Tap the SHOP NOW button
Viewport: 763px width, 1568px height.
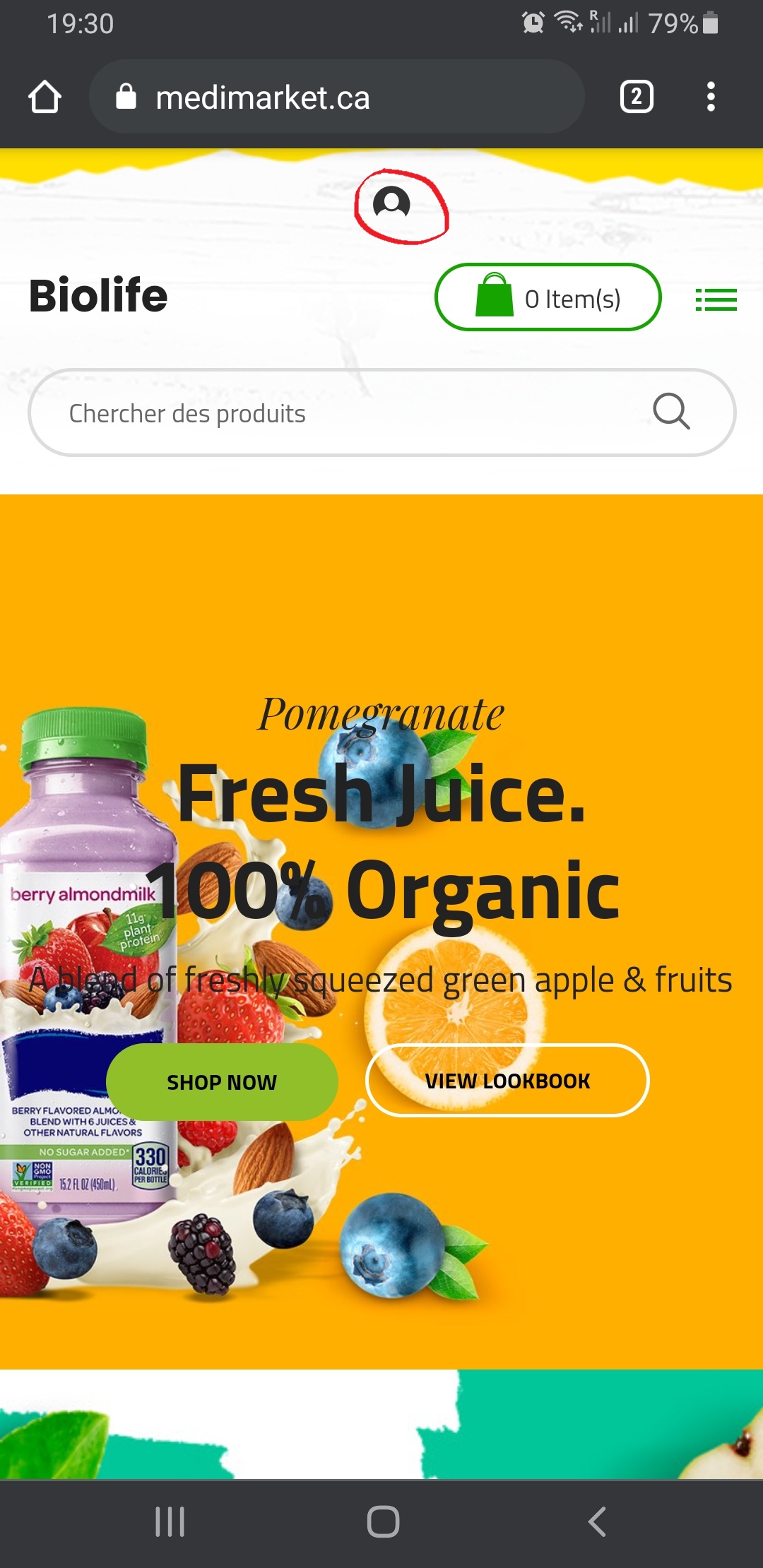[222, 1081]
